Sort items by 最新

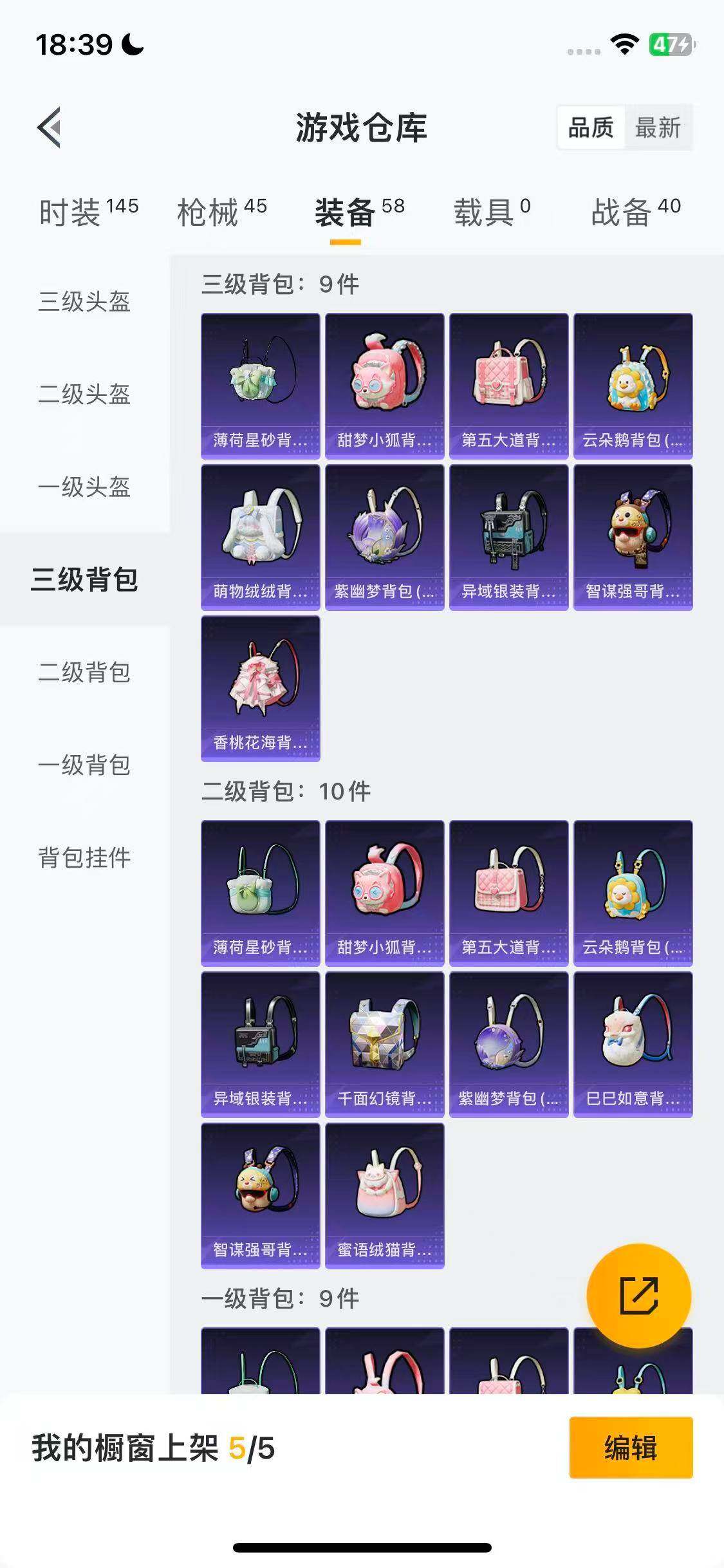click(x=657, y=127)
